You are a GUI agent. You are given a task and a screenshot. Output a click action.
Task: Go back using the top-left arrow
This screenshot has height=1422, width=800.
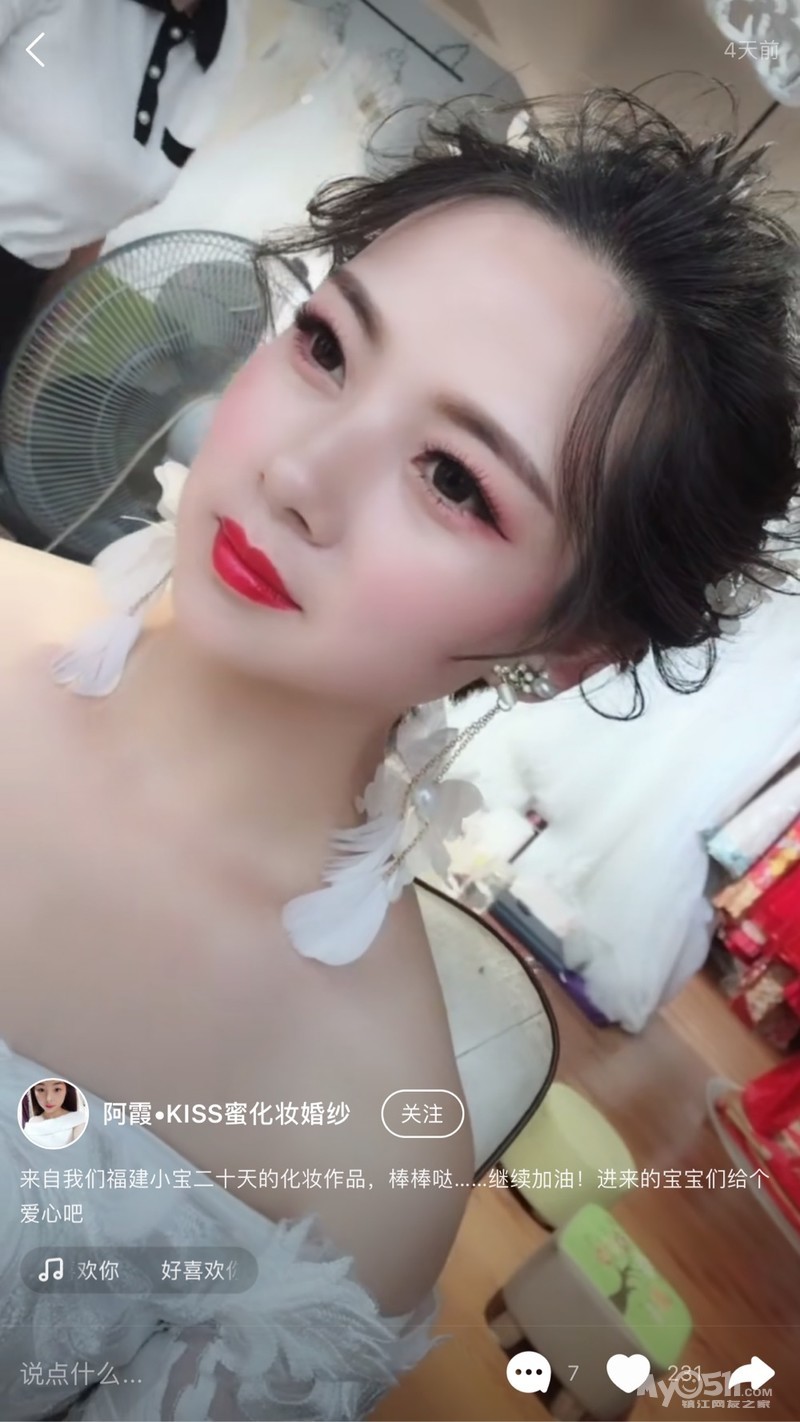tap(36, 50)
